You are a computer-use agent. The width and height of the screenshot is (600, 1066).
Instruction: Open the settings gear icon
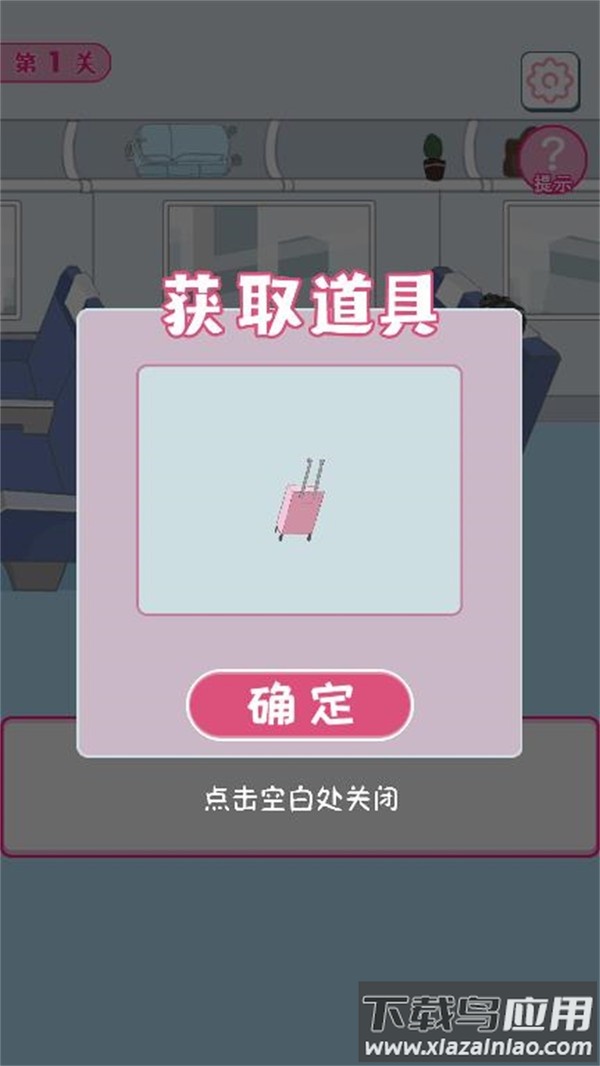[549, 80]
